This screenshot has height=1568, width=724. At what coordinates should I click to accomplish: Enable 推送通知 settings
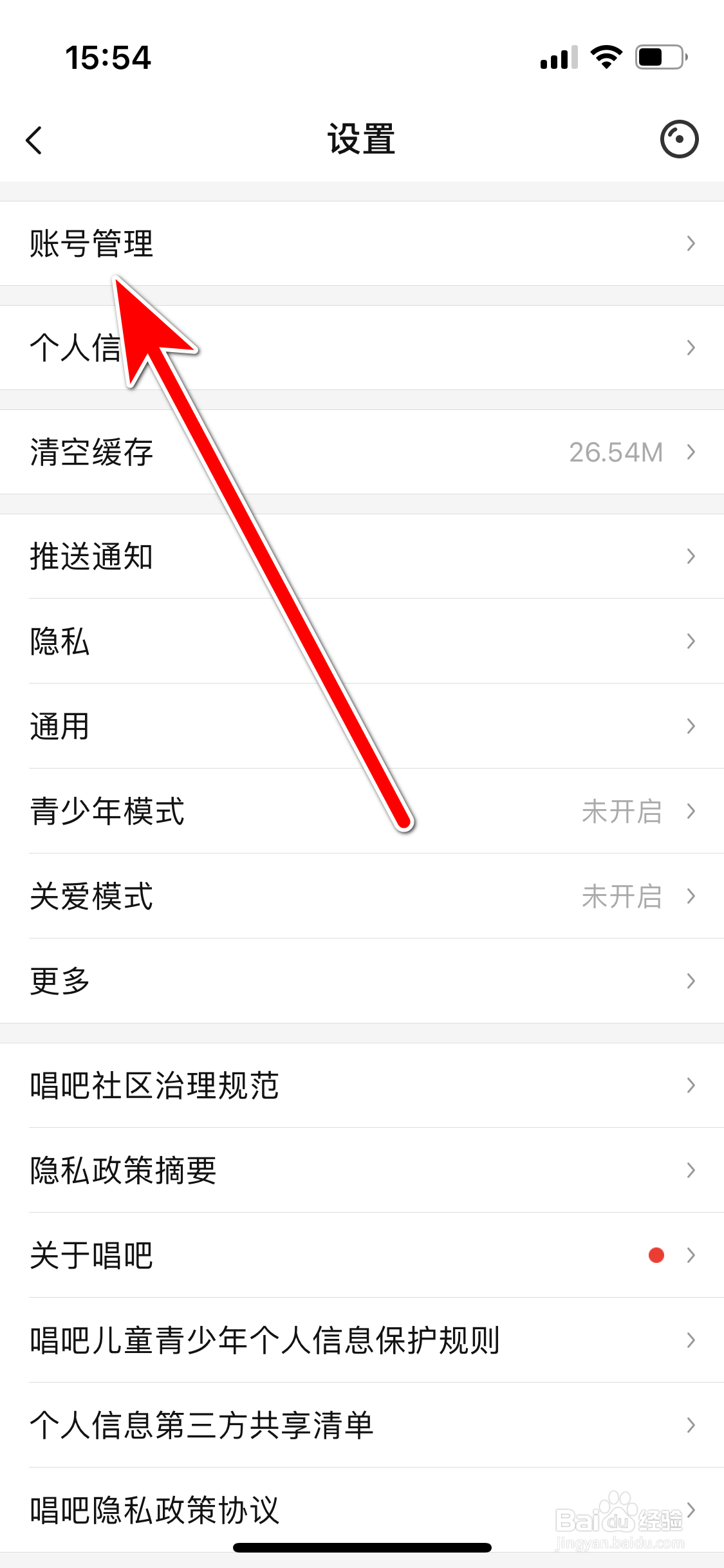tap(360, 557)
